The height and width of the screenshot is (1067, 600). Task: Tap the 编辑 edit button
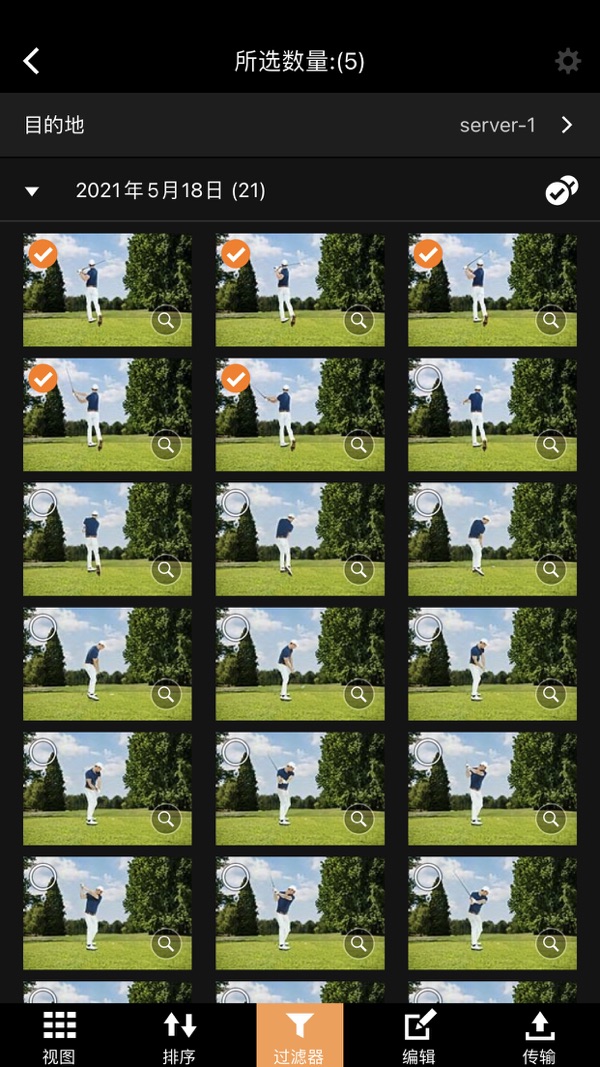click(x=419, y=1036)
